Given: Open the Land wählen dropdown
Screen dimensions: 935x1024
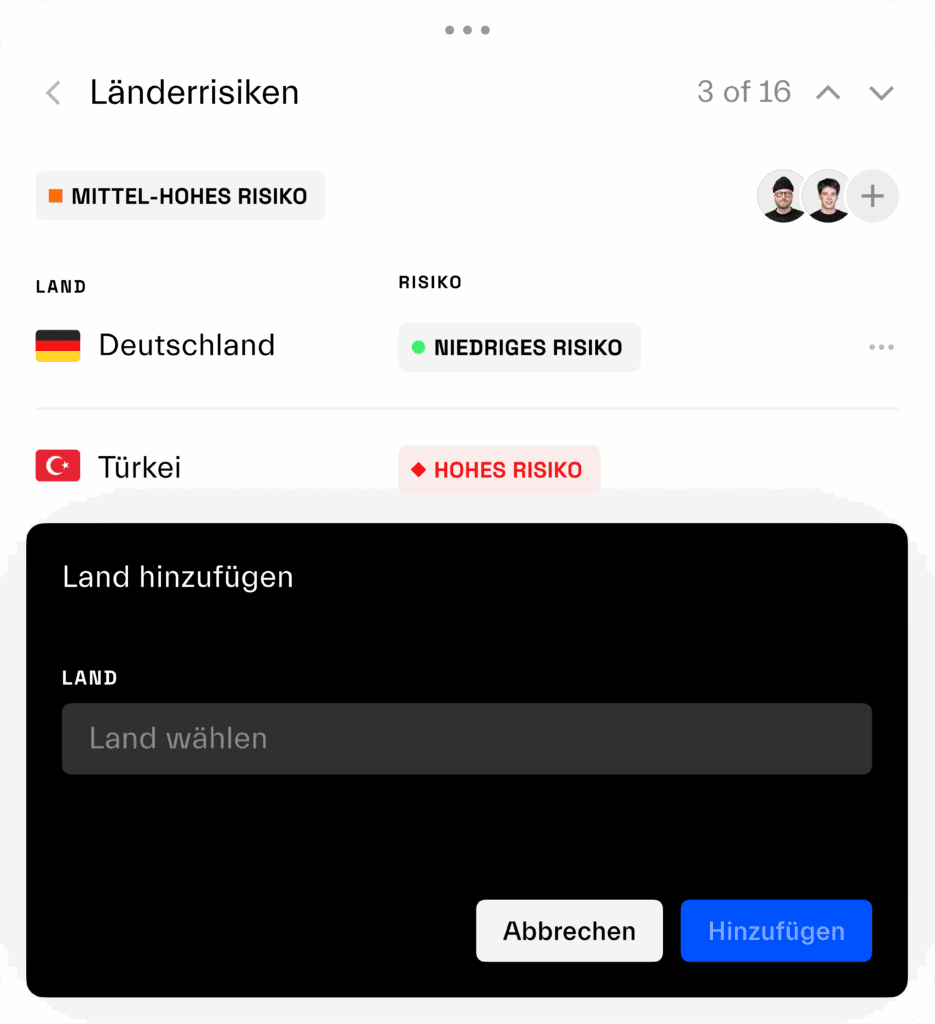Looking at the screenshot, I should [x=466, y=738].
